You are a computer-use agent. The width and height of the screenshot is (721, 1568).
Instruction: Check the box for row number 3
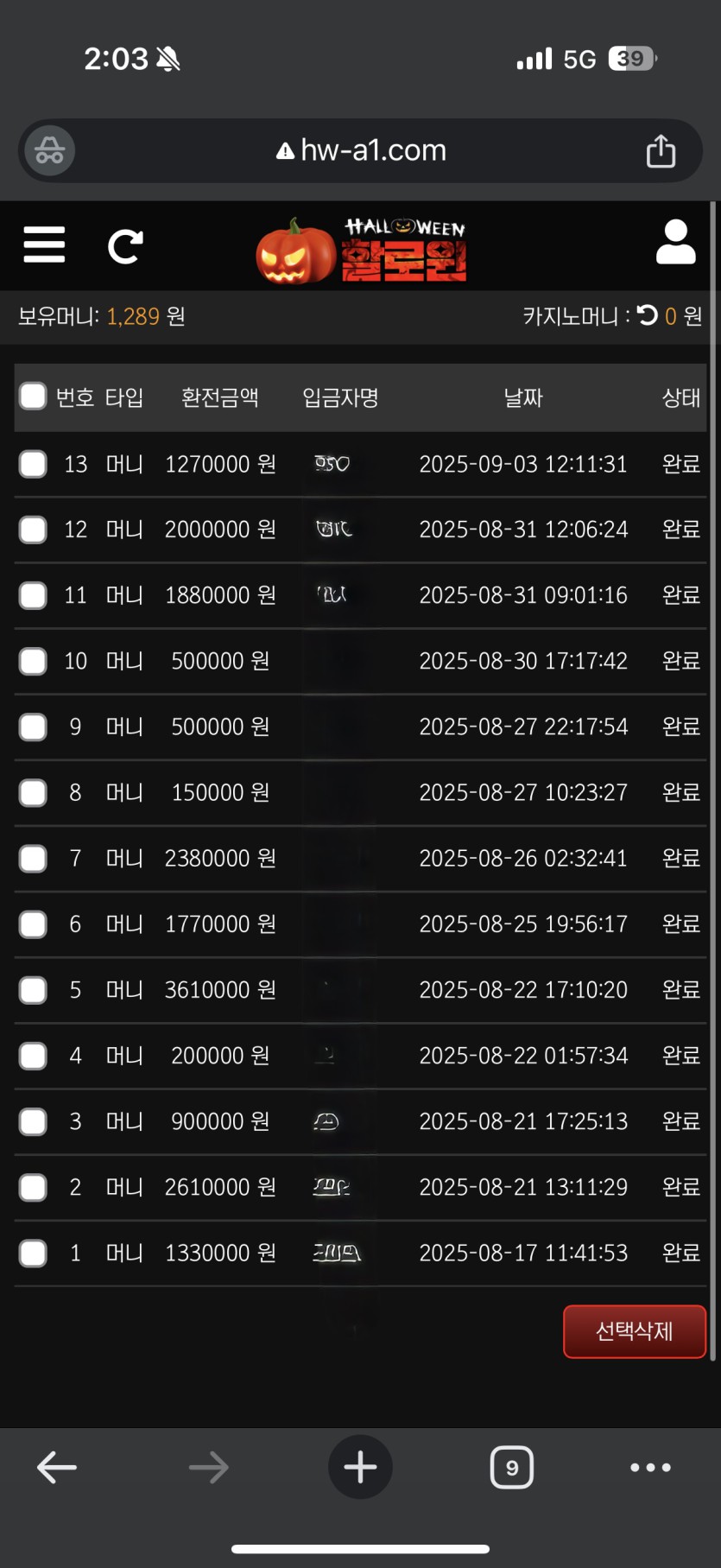point(33,1121)
